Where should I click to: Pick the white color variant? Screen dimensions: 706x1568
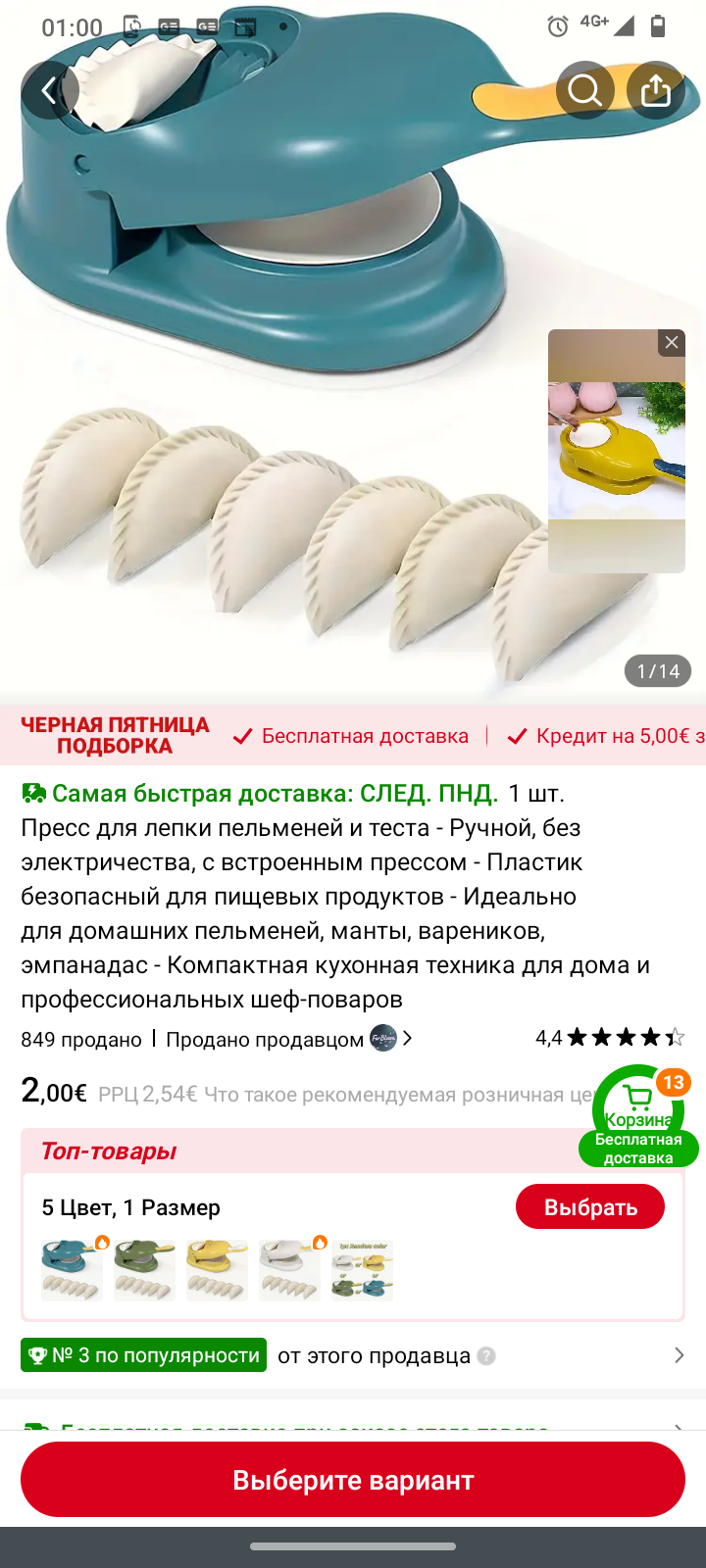pos(289,1269)
